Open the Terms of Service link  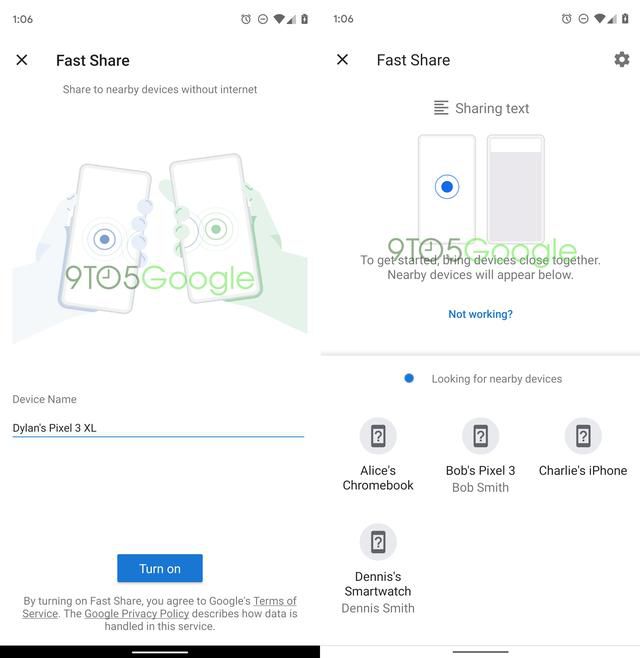click(x=274, y=601)
